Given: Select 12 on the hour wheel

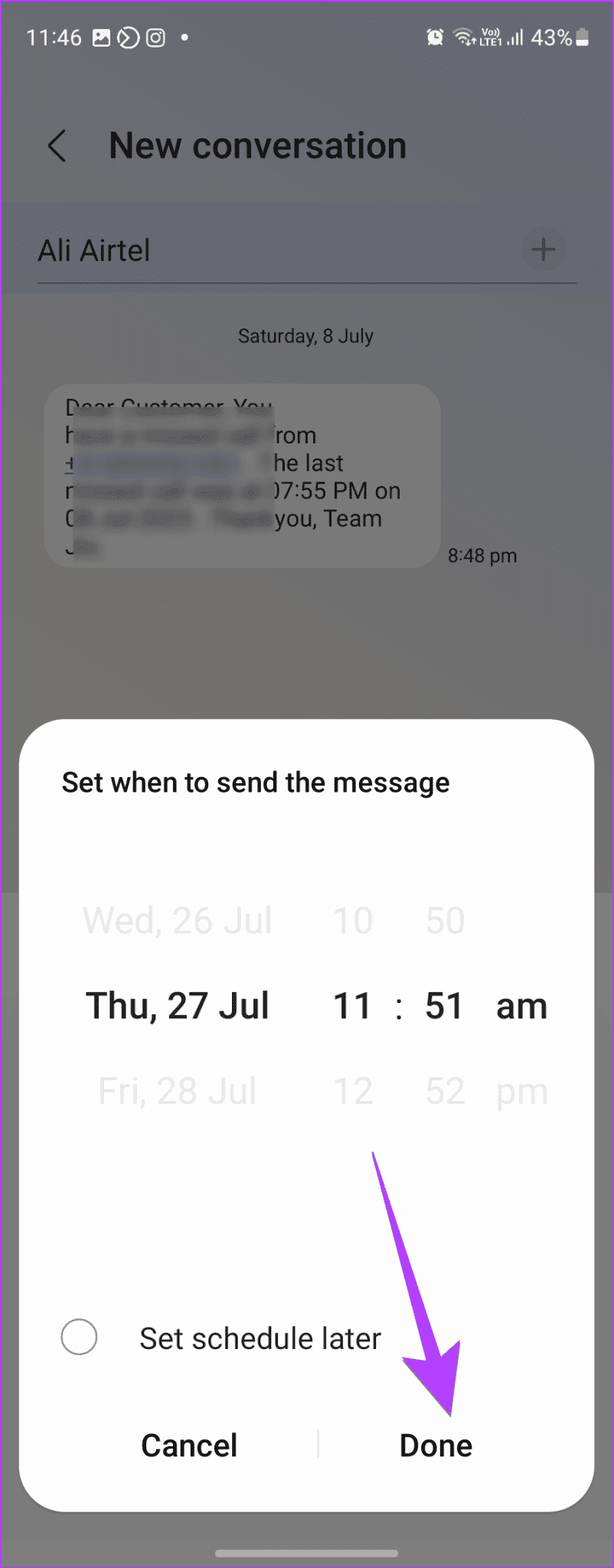Looking at the screenshot, I should click(352, 1090).
